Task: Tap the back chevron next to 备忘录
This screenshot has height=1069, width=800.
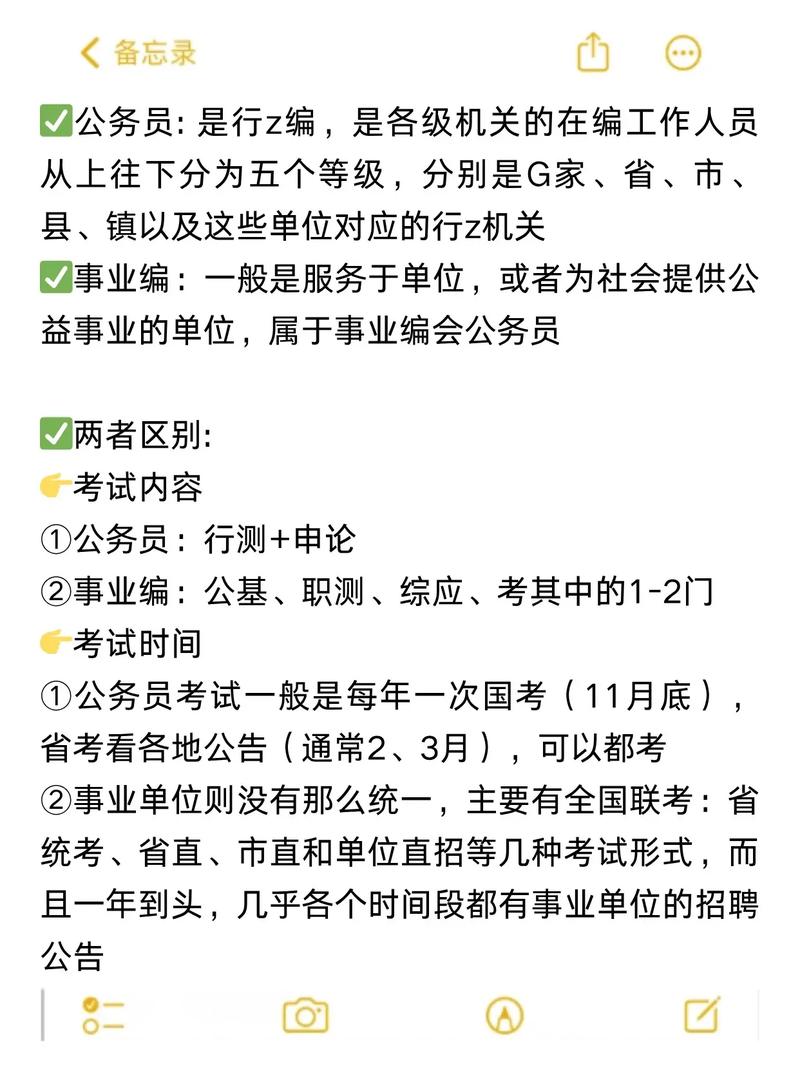Action: [x=89, y=51]
